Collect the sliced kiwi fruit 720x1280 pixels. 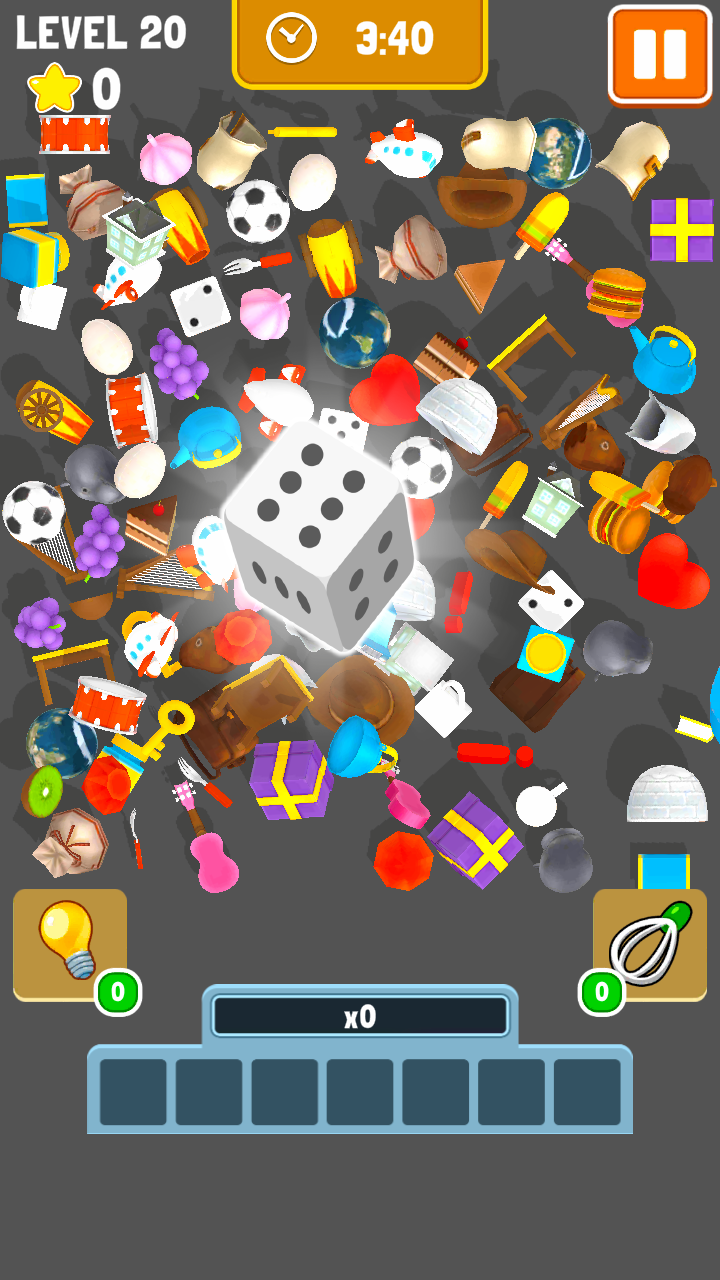click(x=42, y=791)
